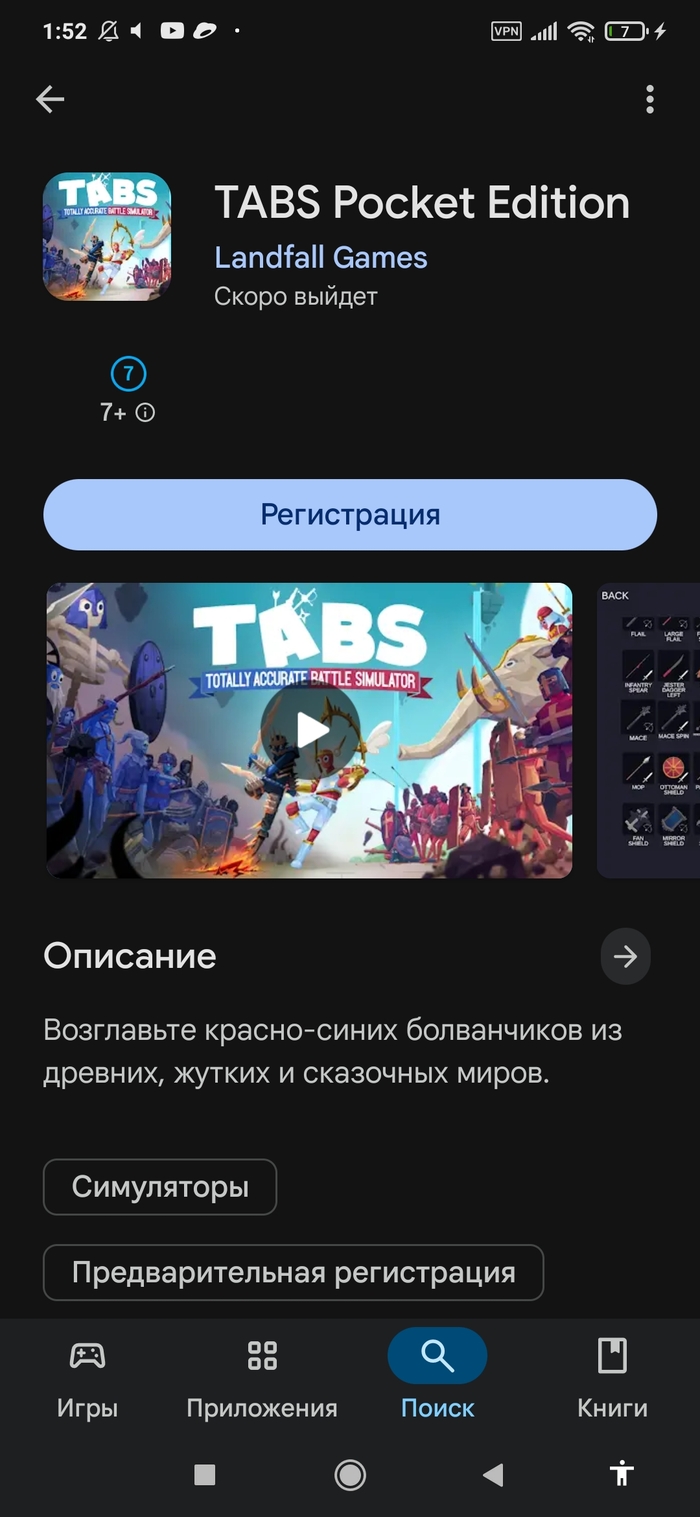Select the Симуляторы chip

(x=160, y=1187)
